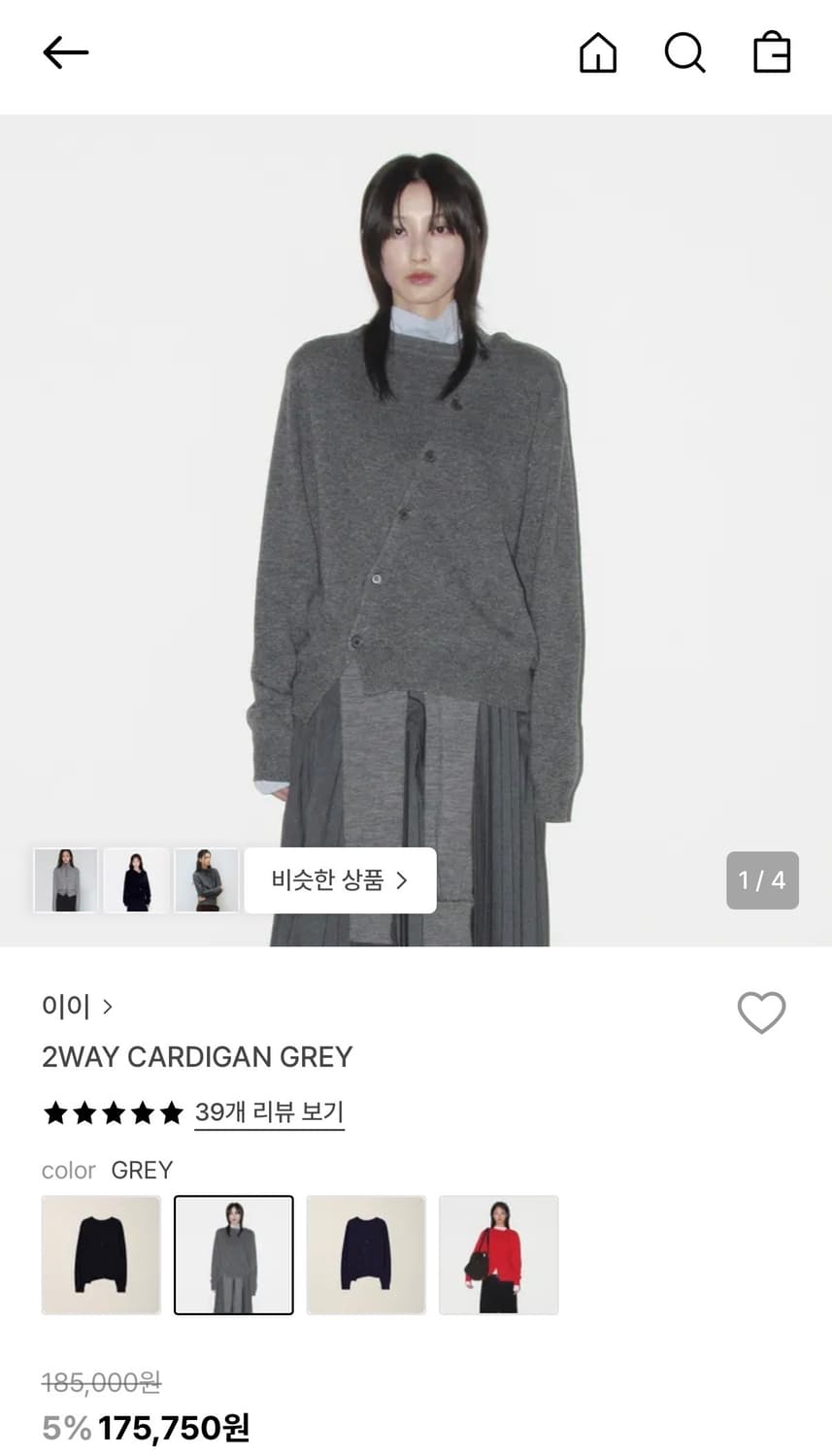Open similar products with 비슷한 상품 chevron
This screenshot has height=1456, width=832.
(404, 879)
